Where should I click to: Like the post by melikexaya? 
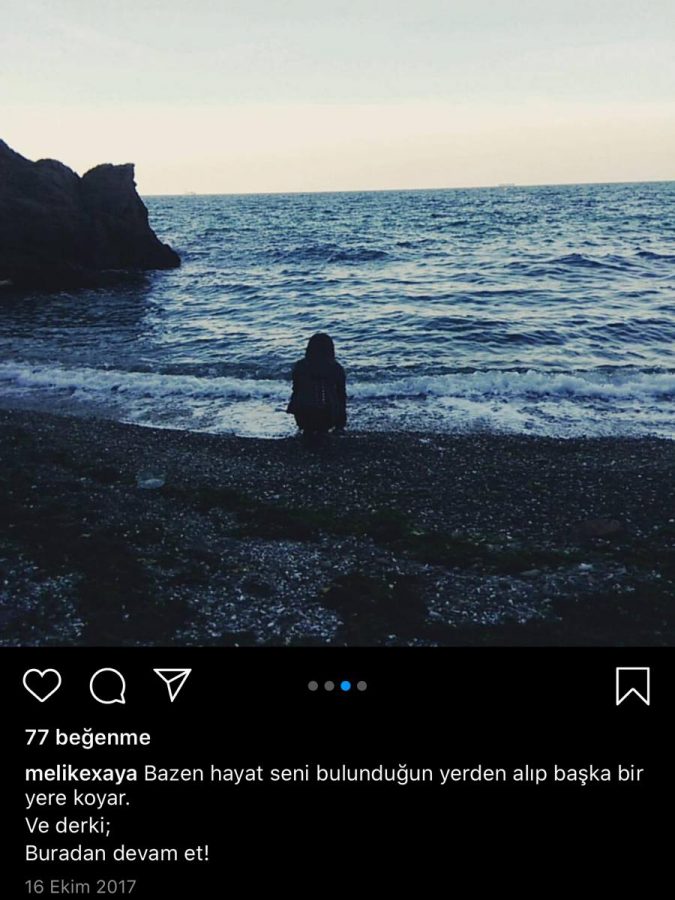coord(42,686)
